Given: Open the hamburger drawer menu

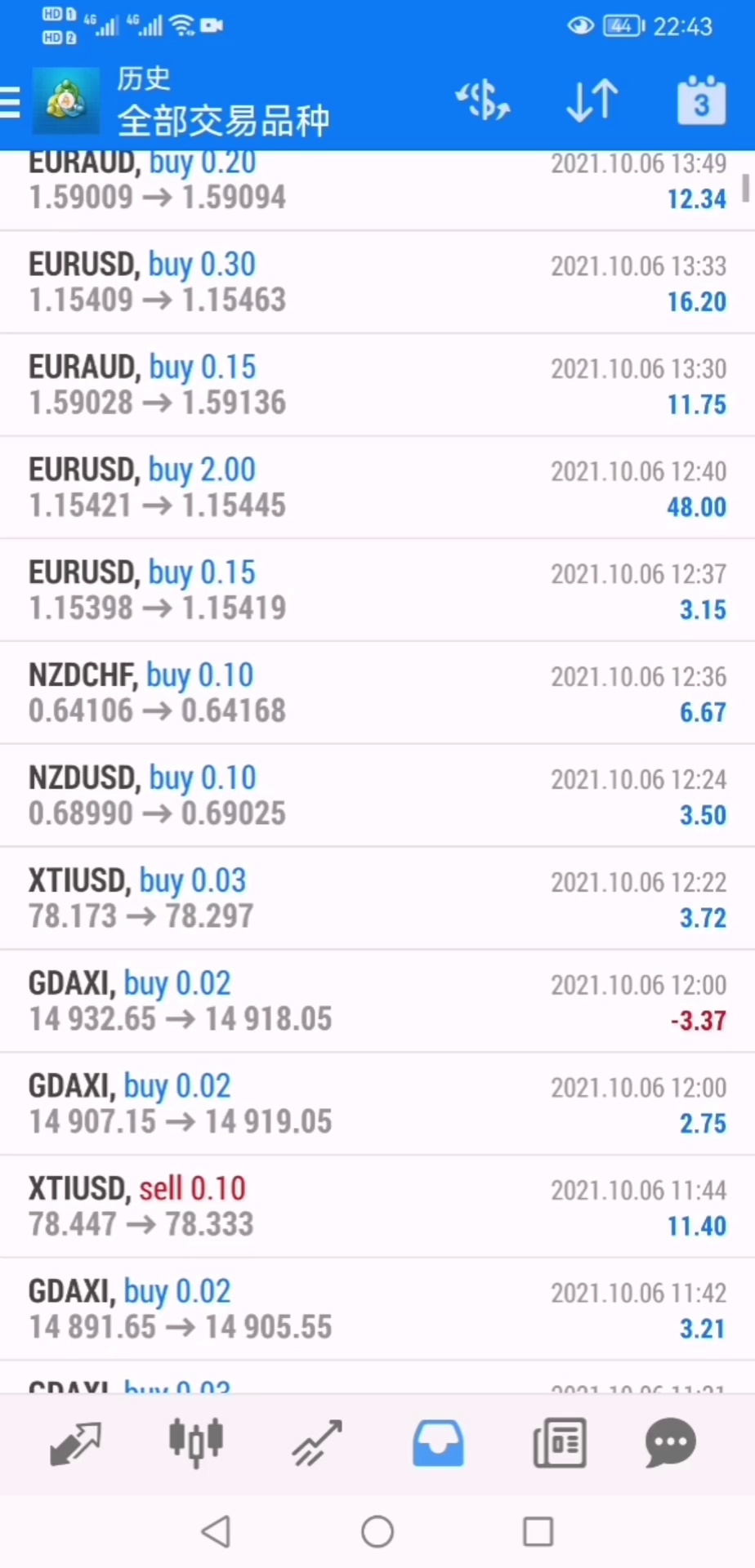Looking at the screenshot, I should click(10, 103).
